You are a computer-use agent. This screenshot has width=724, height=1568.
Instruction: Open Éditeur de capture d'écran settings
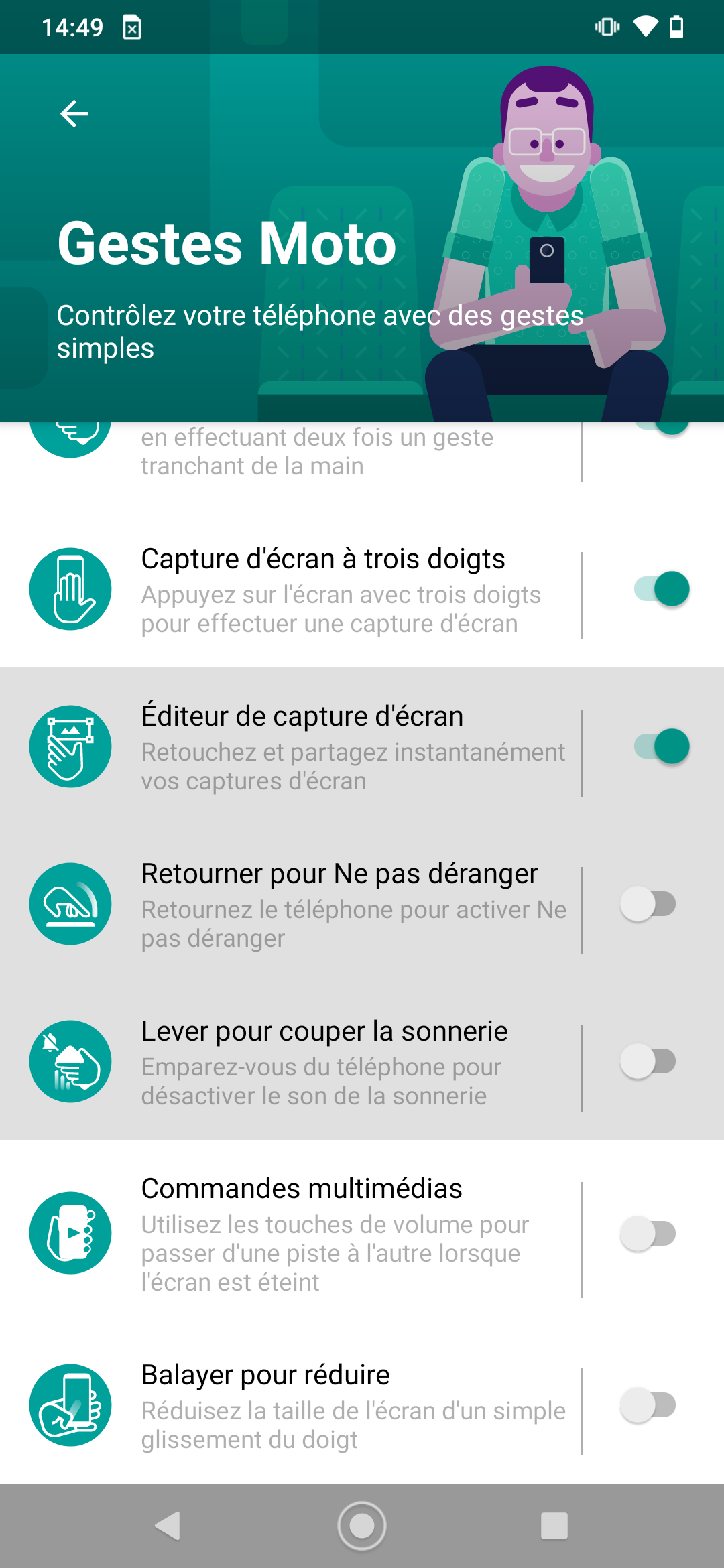291,747
